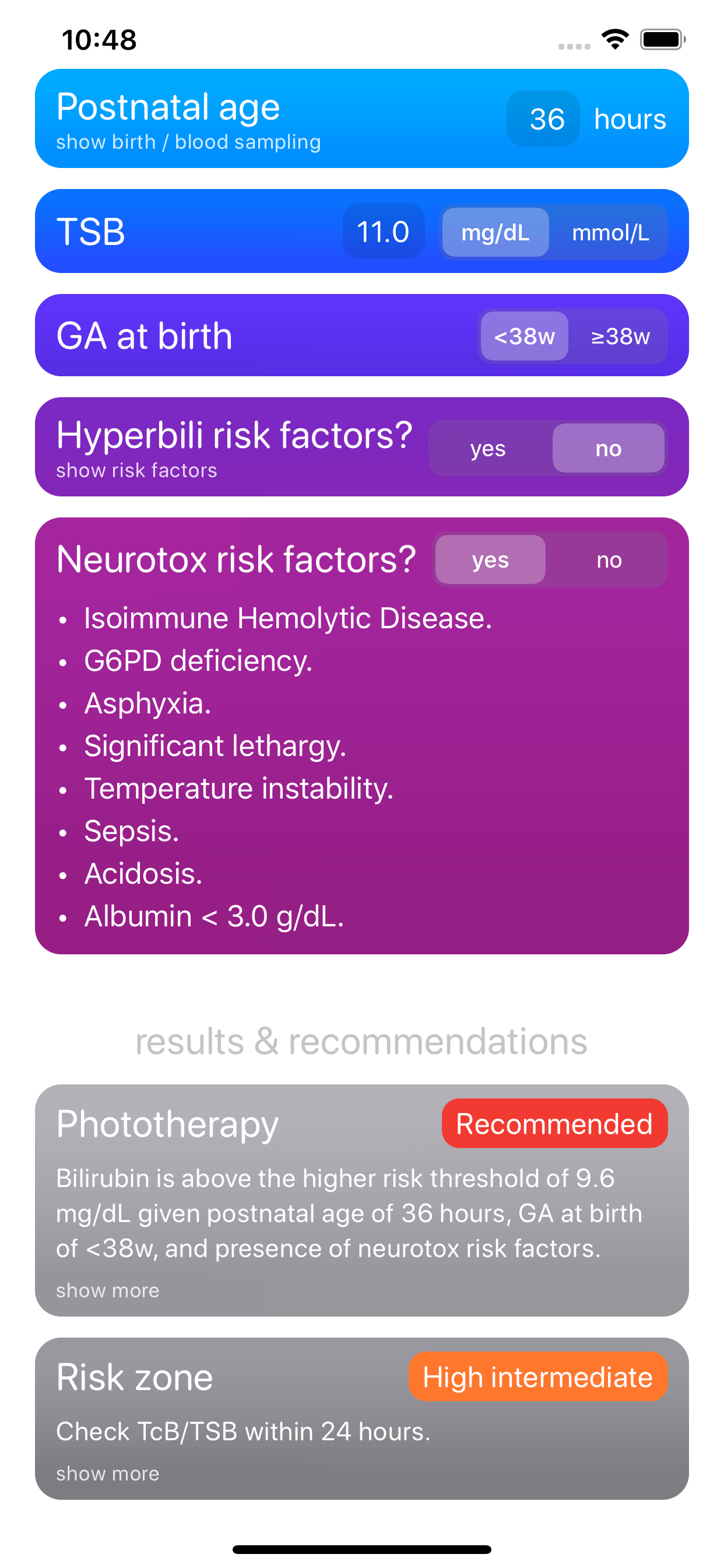Show more in Risk zone card
The width and height of the screenshot is (724, 1568).
pos(108,1473)
